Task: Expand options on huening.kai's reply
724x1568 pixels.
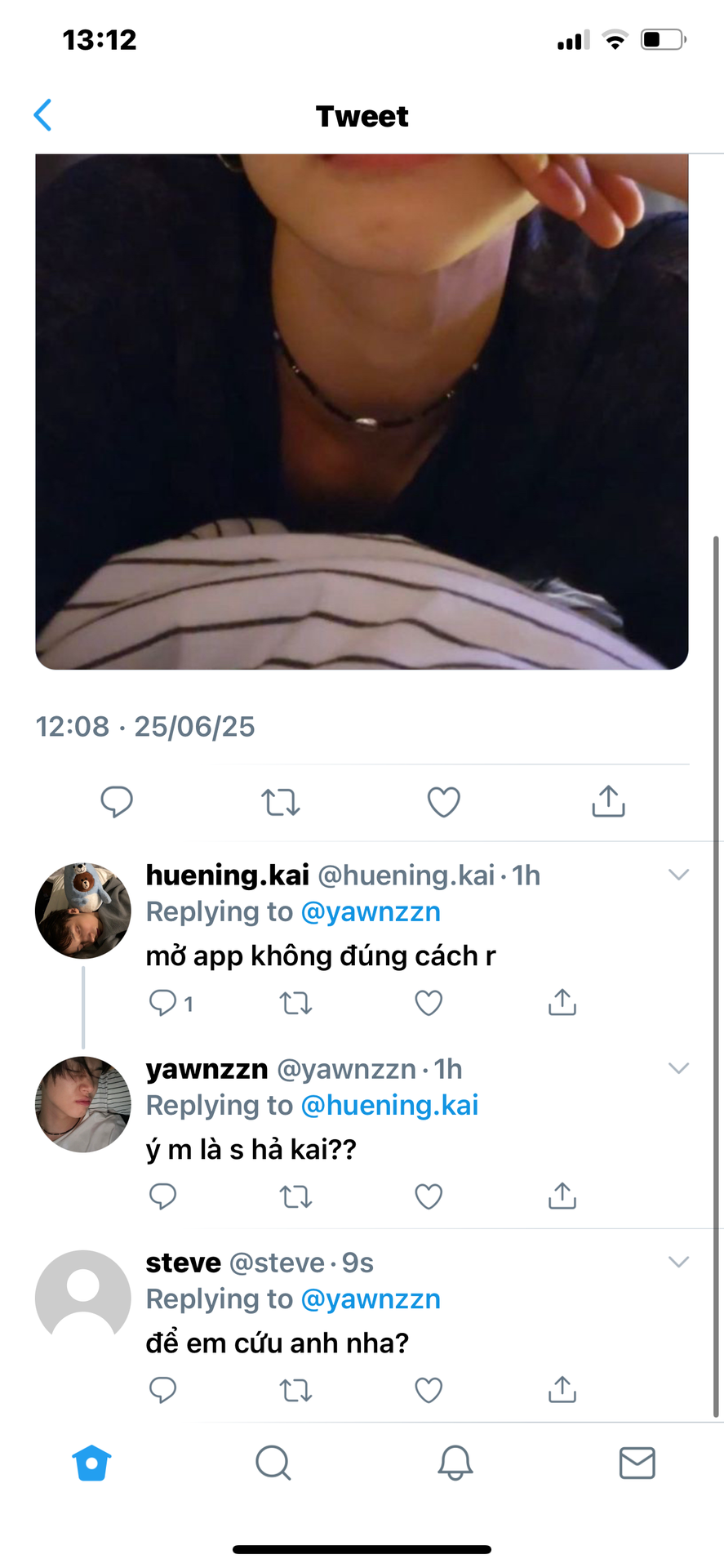Action: pyautogui.click(x=678, y=875)
